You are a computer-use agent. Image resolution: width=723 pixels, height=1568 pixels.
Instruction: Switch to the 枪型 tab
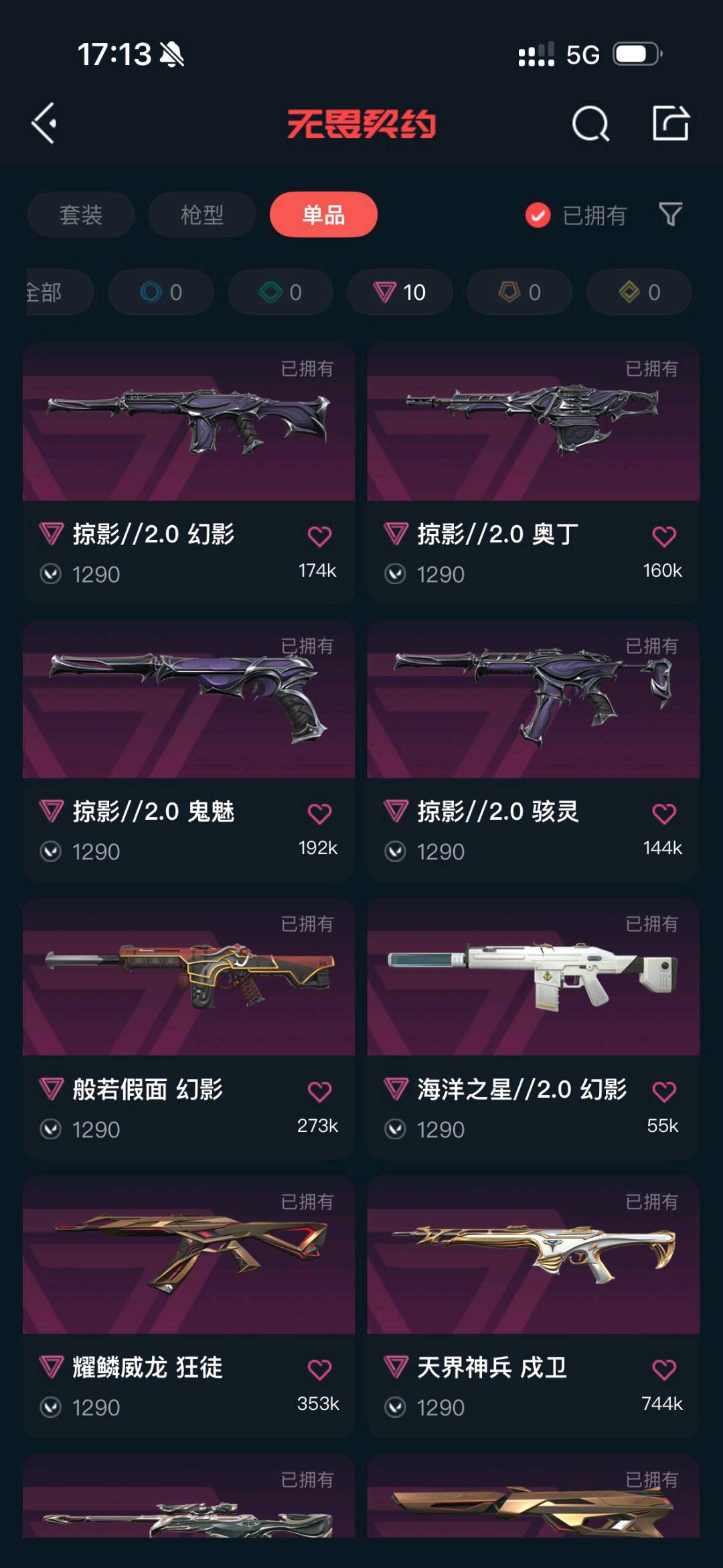click(x=202, y=215)
